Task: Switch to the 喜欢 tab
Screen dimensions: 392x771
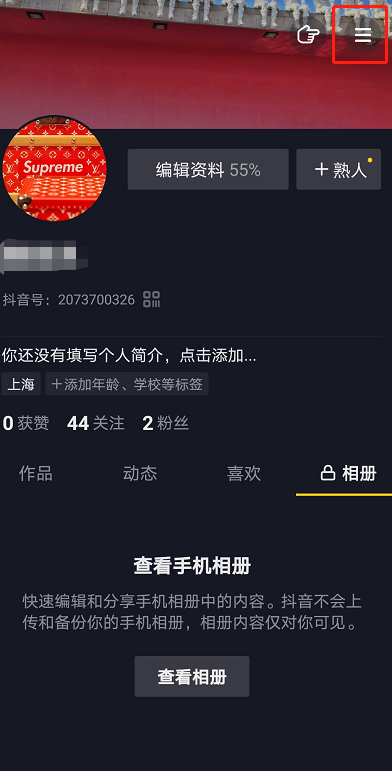Action: tap(244, 474)
